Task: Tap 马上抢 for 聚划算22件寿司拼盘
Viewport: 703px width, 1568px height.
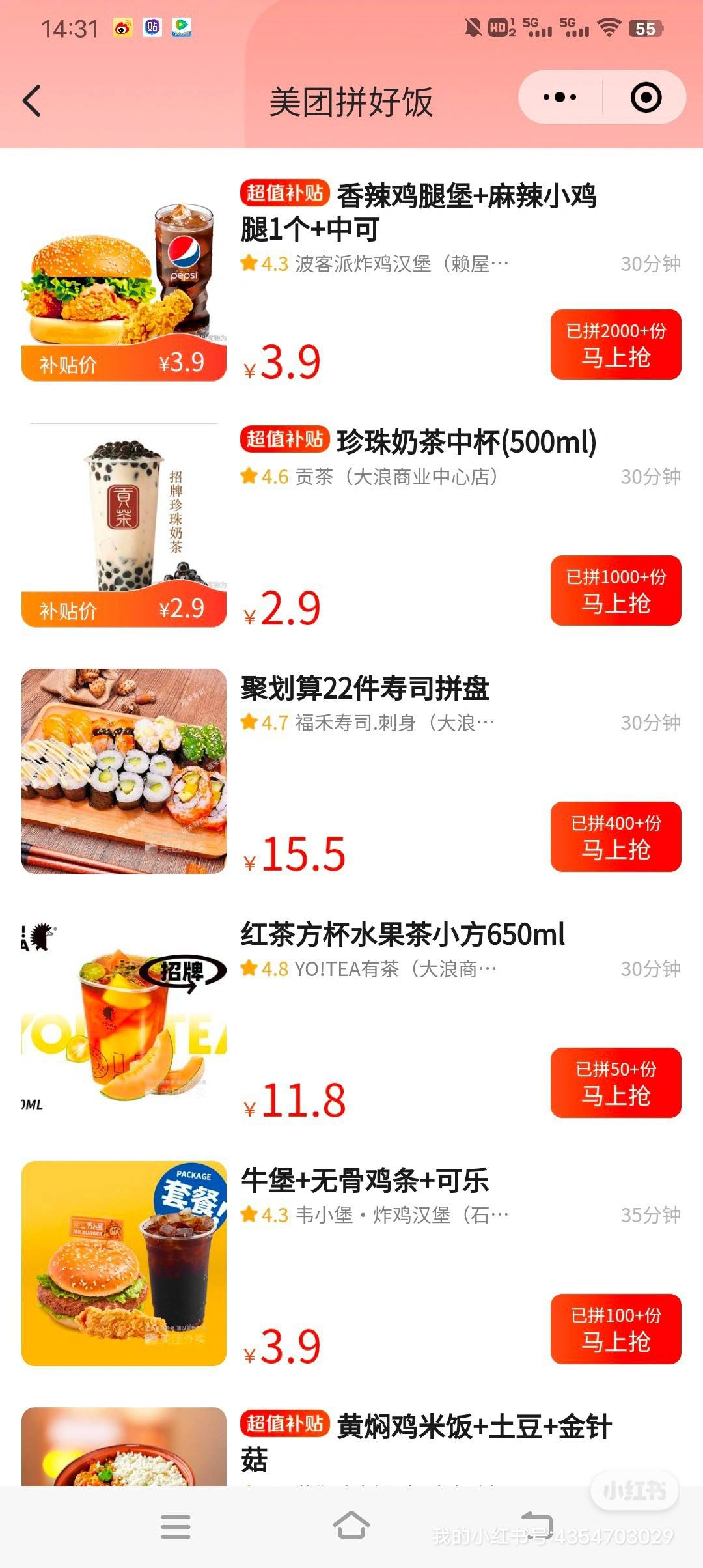Action: click(616, 837)
